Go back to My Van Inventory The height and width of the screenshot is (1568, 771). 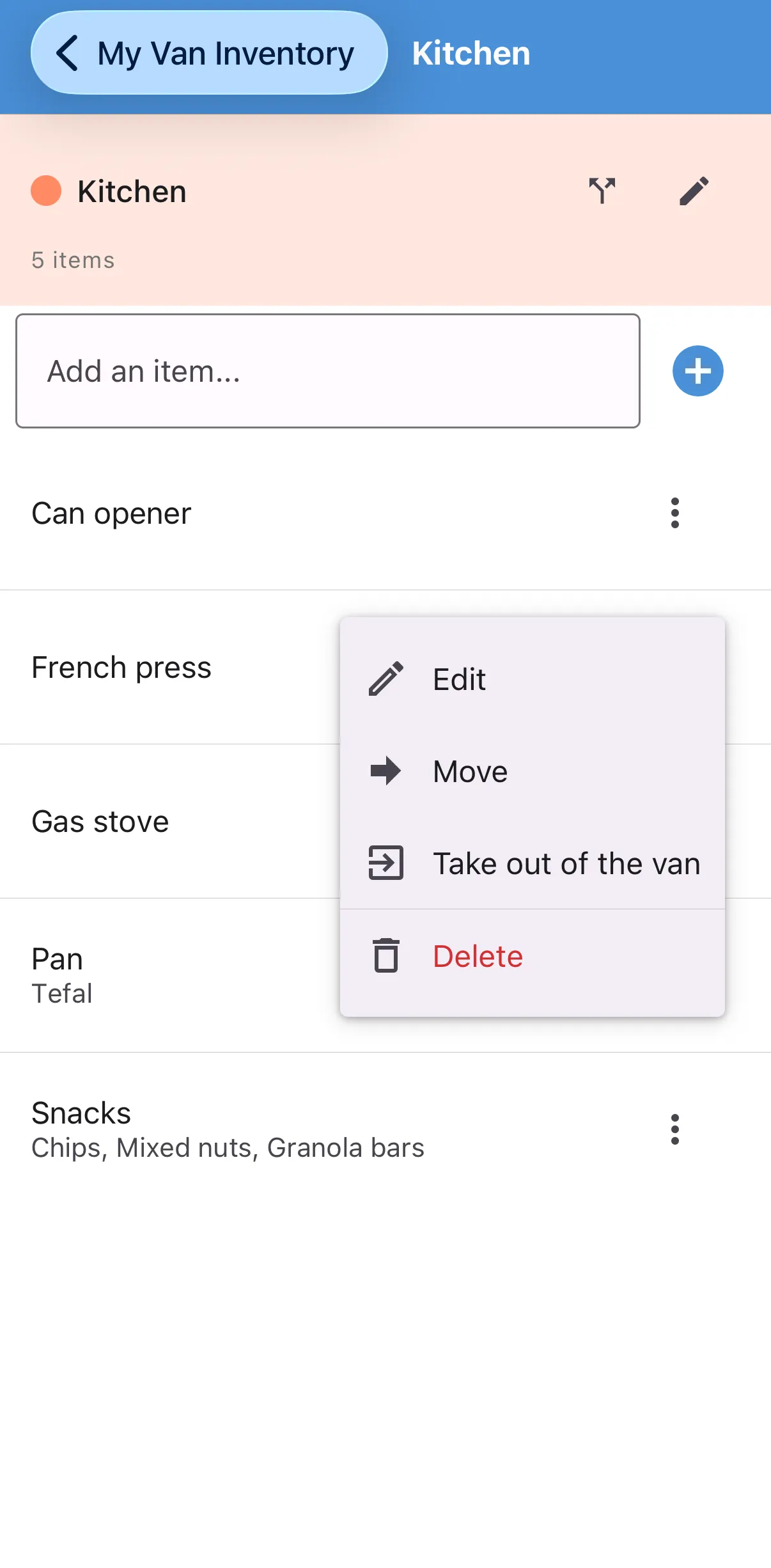click(x=208, y=53)
